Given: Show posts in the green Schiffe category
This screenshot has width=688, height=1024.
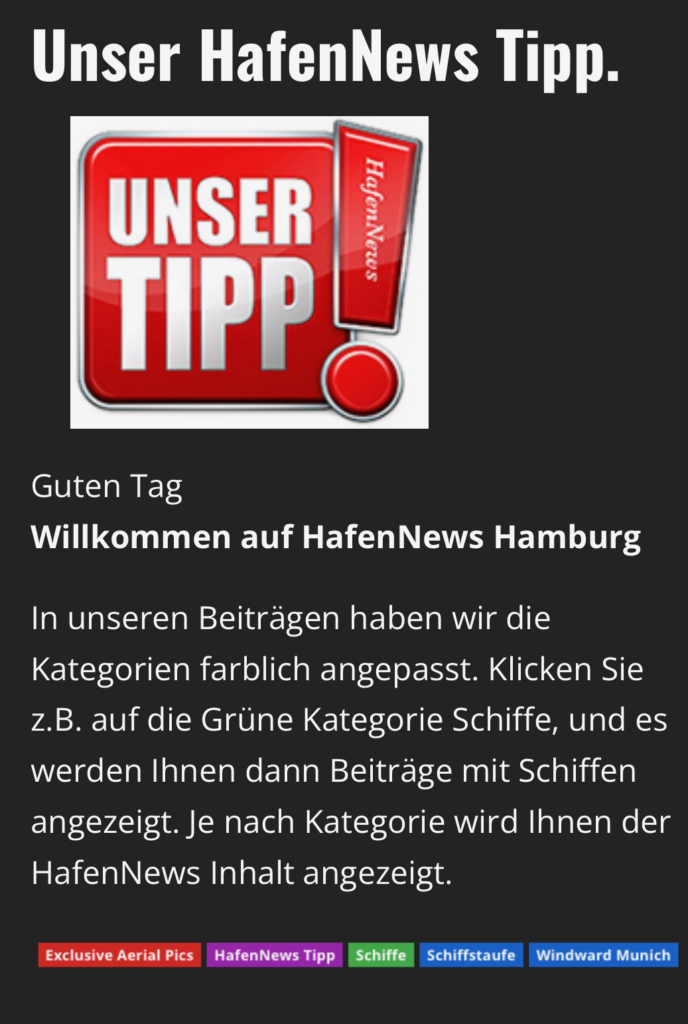Looking at the screenshot, I should [381, 955].
